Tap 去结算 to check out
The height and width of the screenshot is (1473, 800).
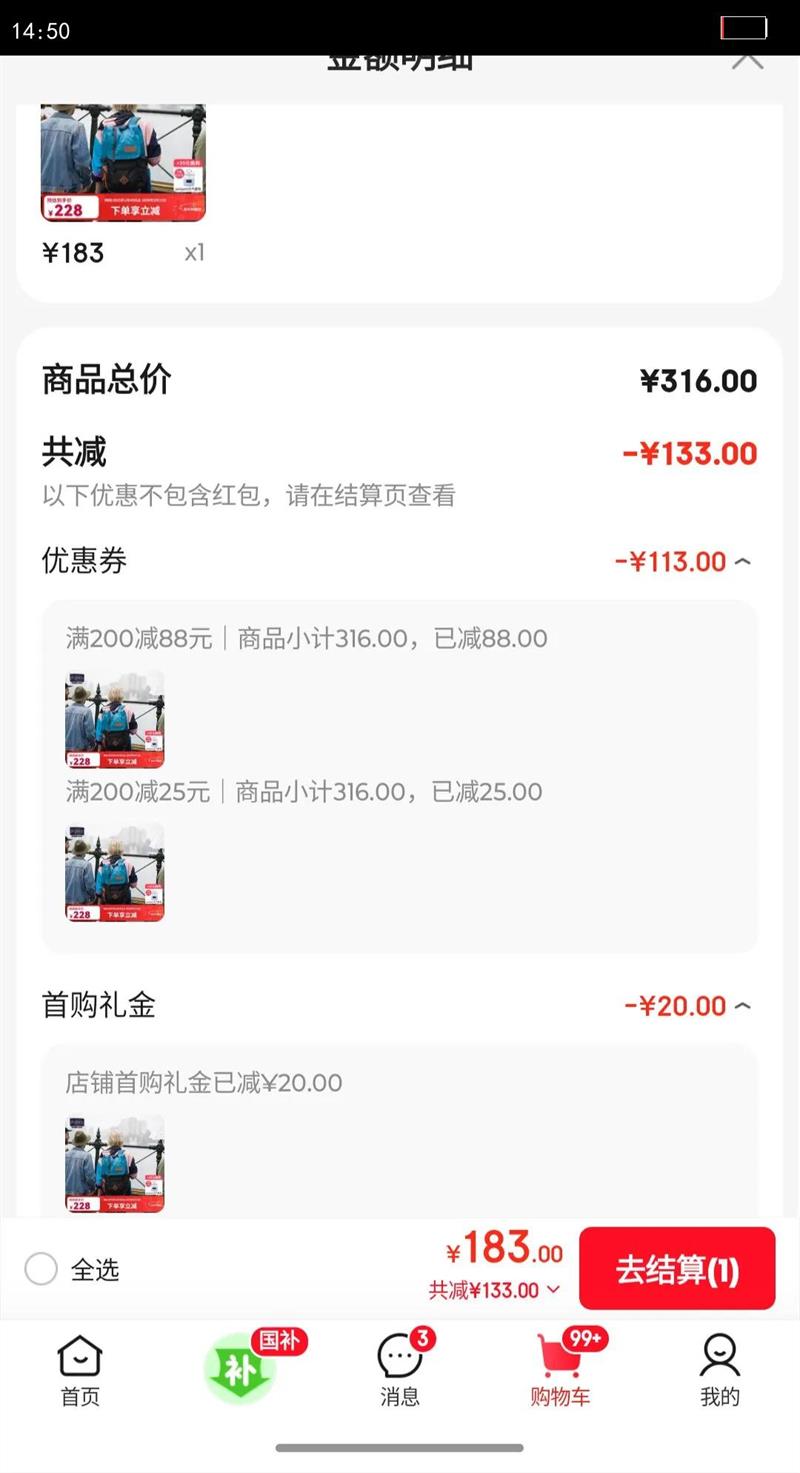(677, 1269)
